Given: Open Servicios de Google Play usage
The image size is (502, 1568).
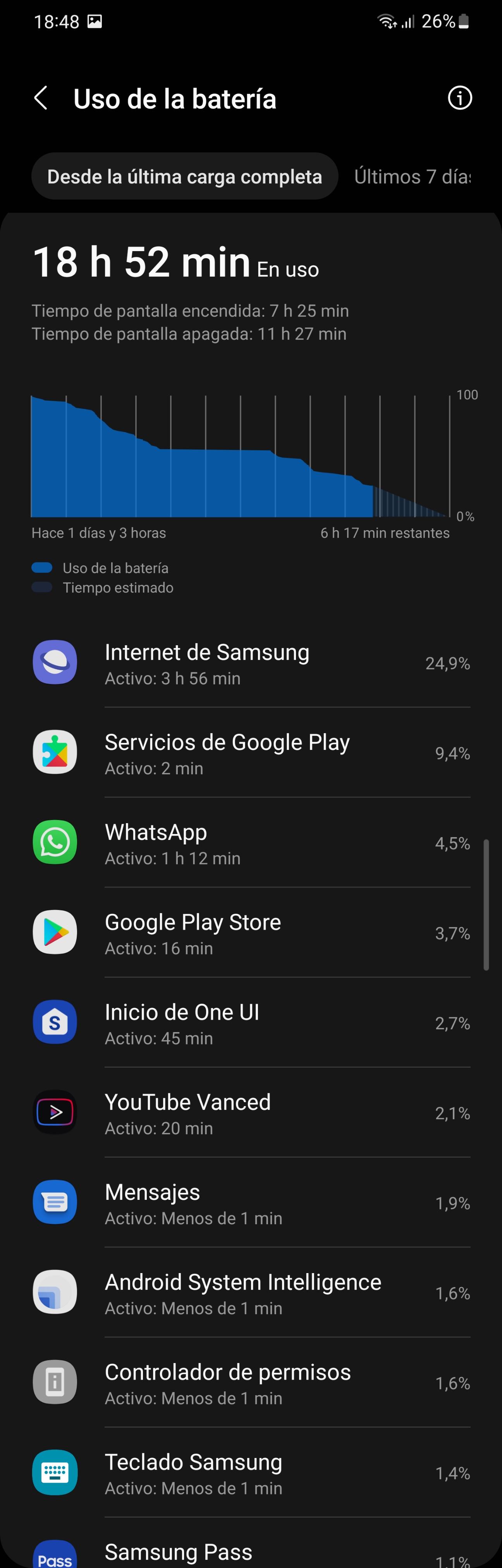Looking at the screenshot, I should 251,753.
